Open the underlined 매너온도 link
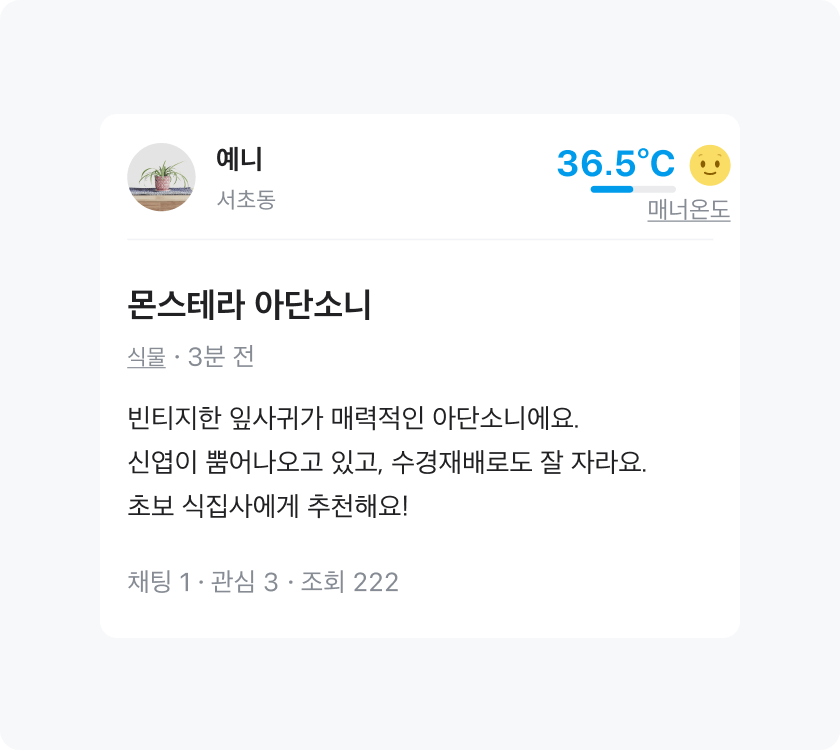Viewport: 840px width, 750px height. pos(689,211)
